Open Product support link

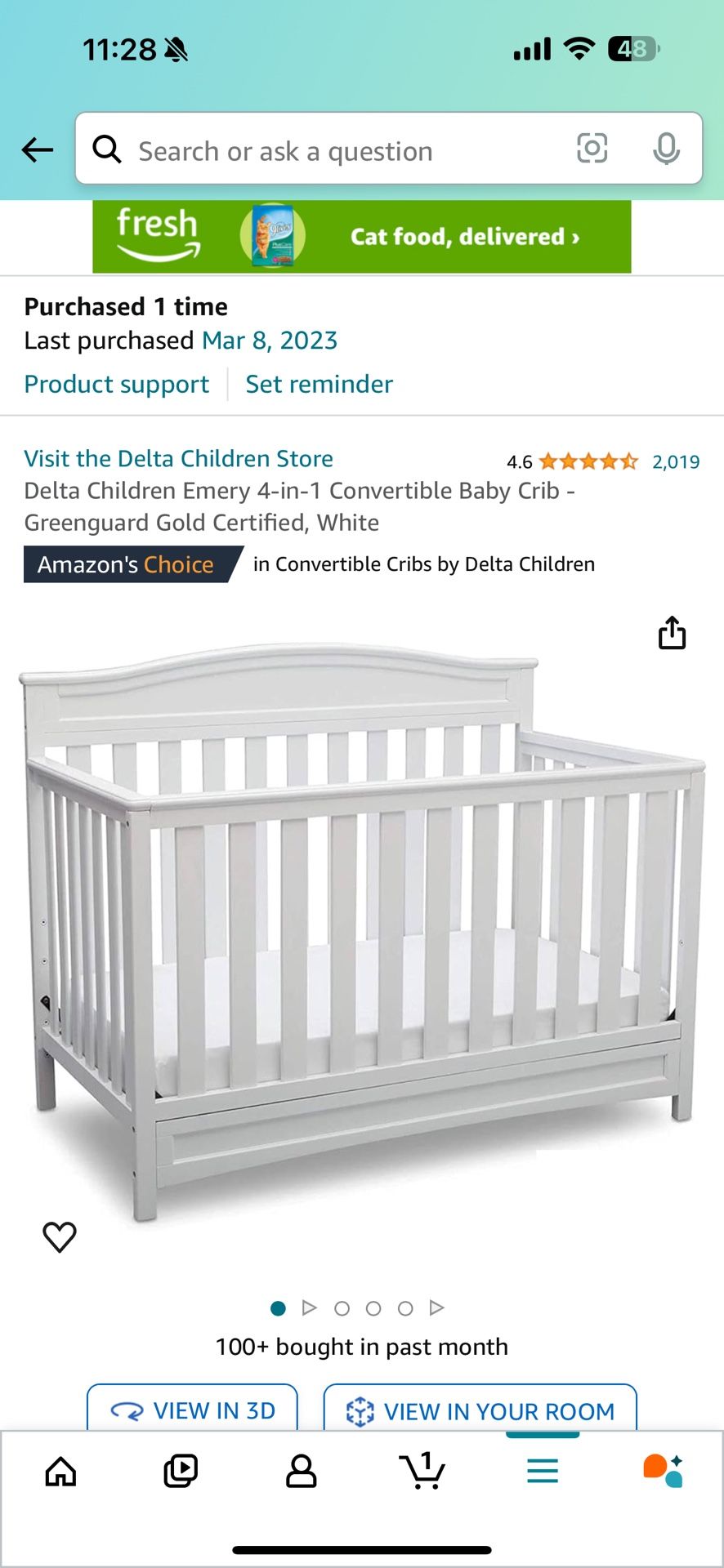(117, 384)
